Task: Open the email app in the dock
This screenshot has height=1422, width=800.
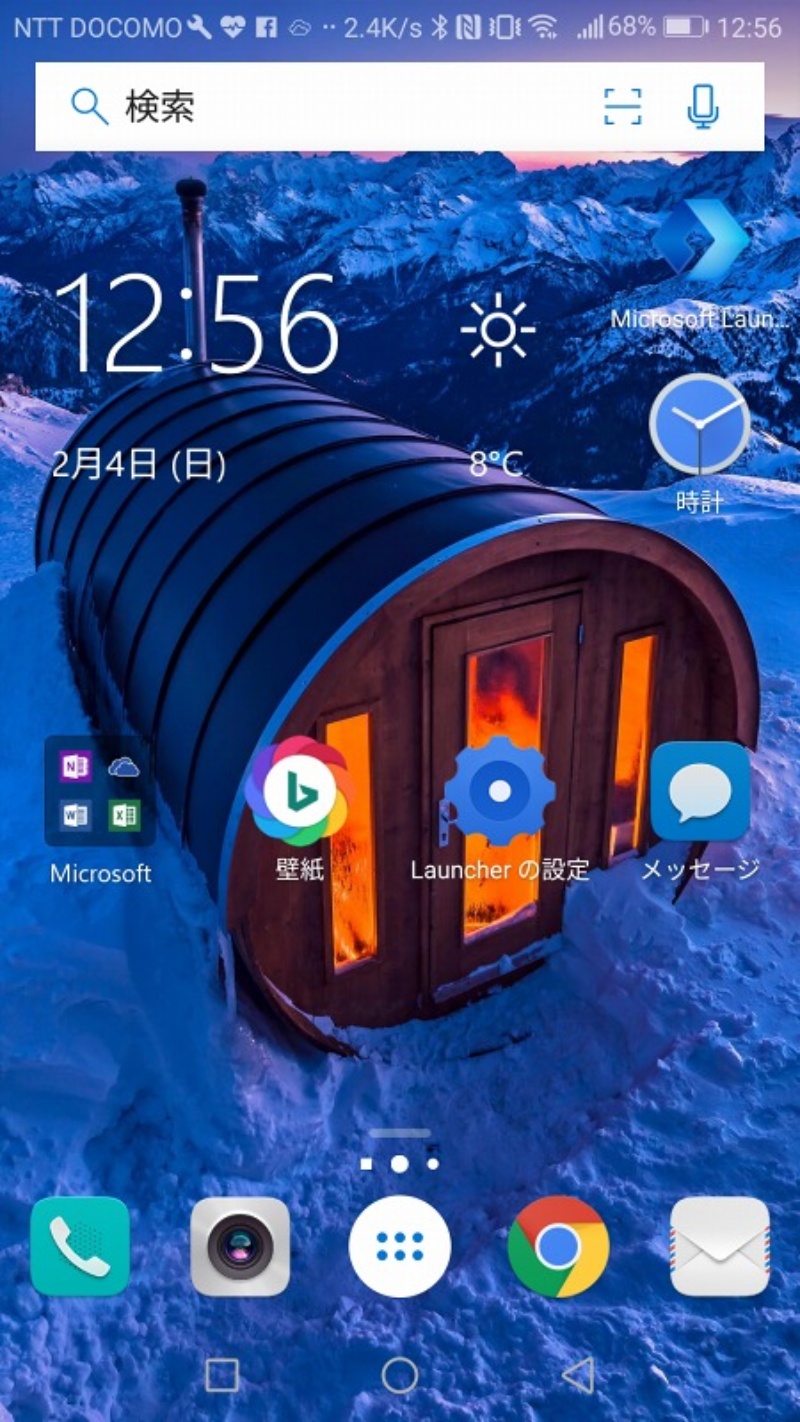Action: pyautogui.click(x=719, y=1246)
